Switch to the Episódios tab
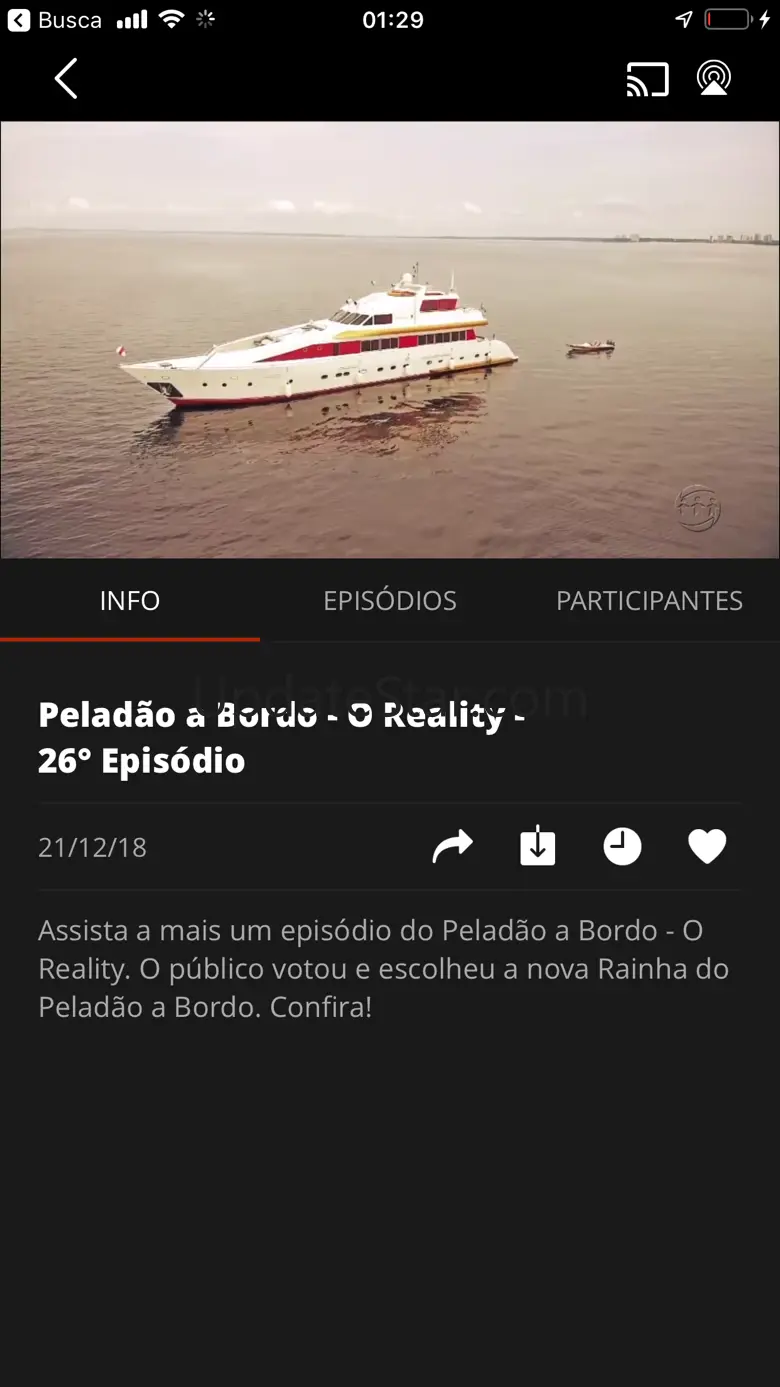 click(390, 600)
